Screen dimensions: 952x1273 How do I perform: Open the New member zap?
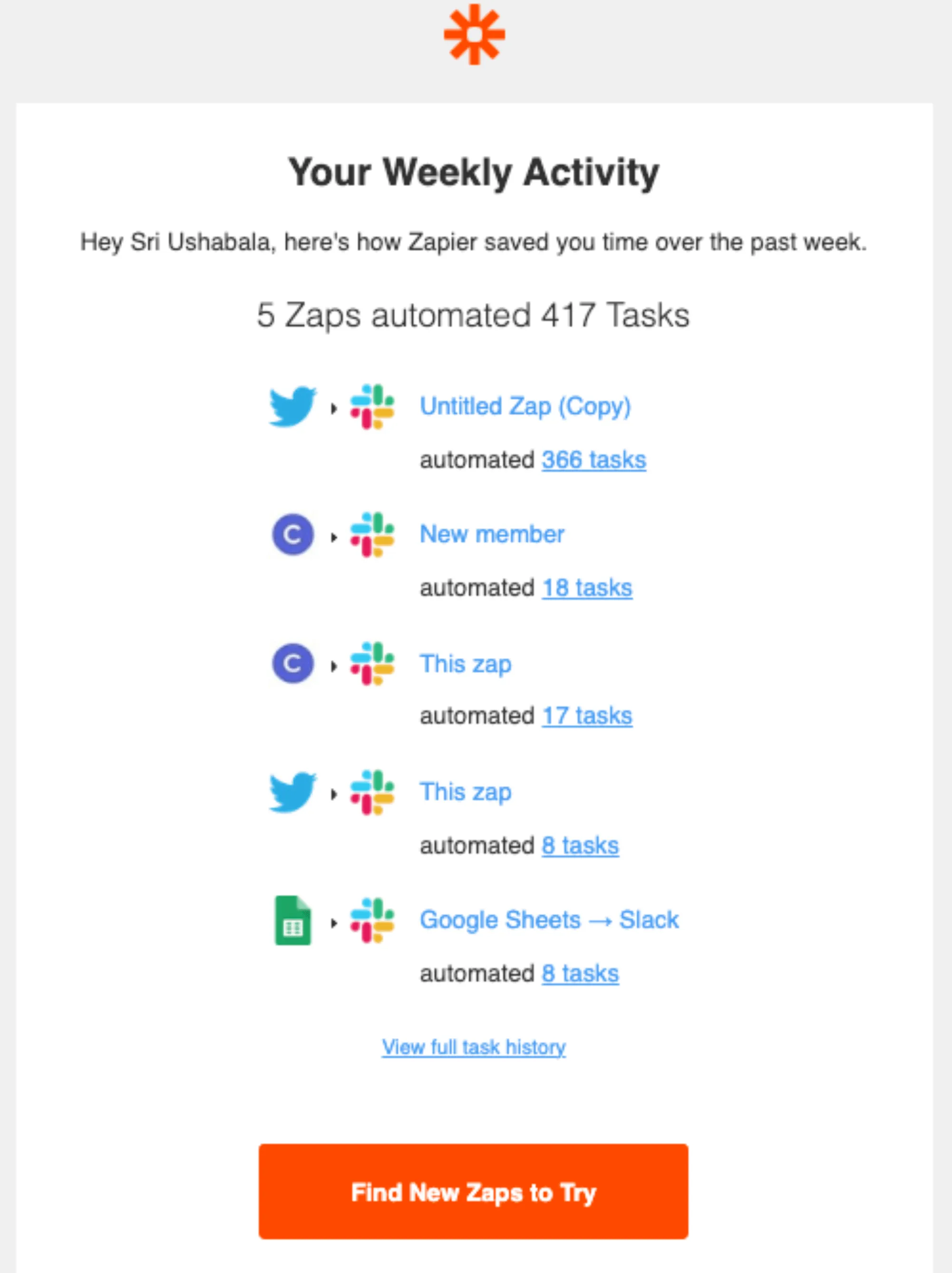coord(492,534)
